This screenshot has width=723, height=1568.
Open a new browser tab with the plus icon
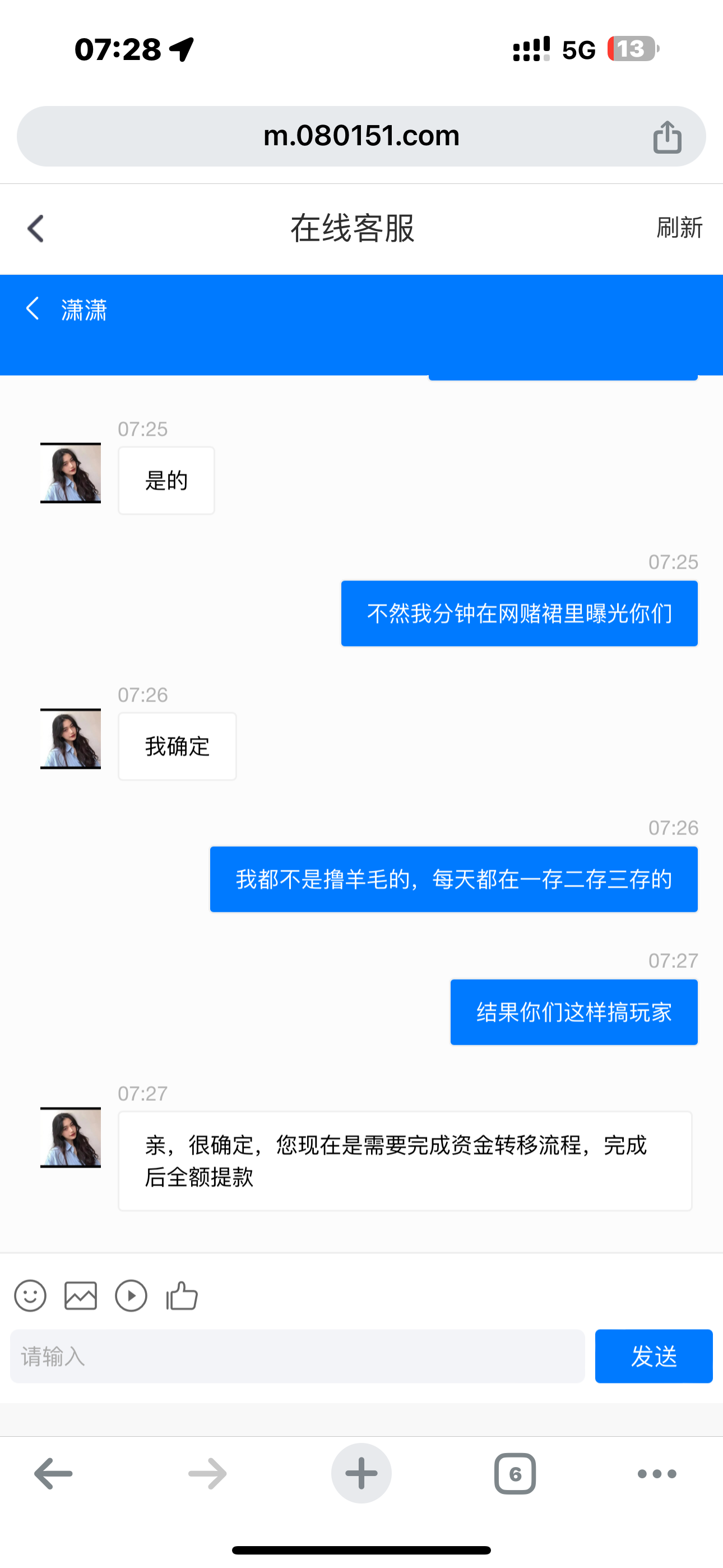pos(361,1473)
